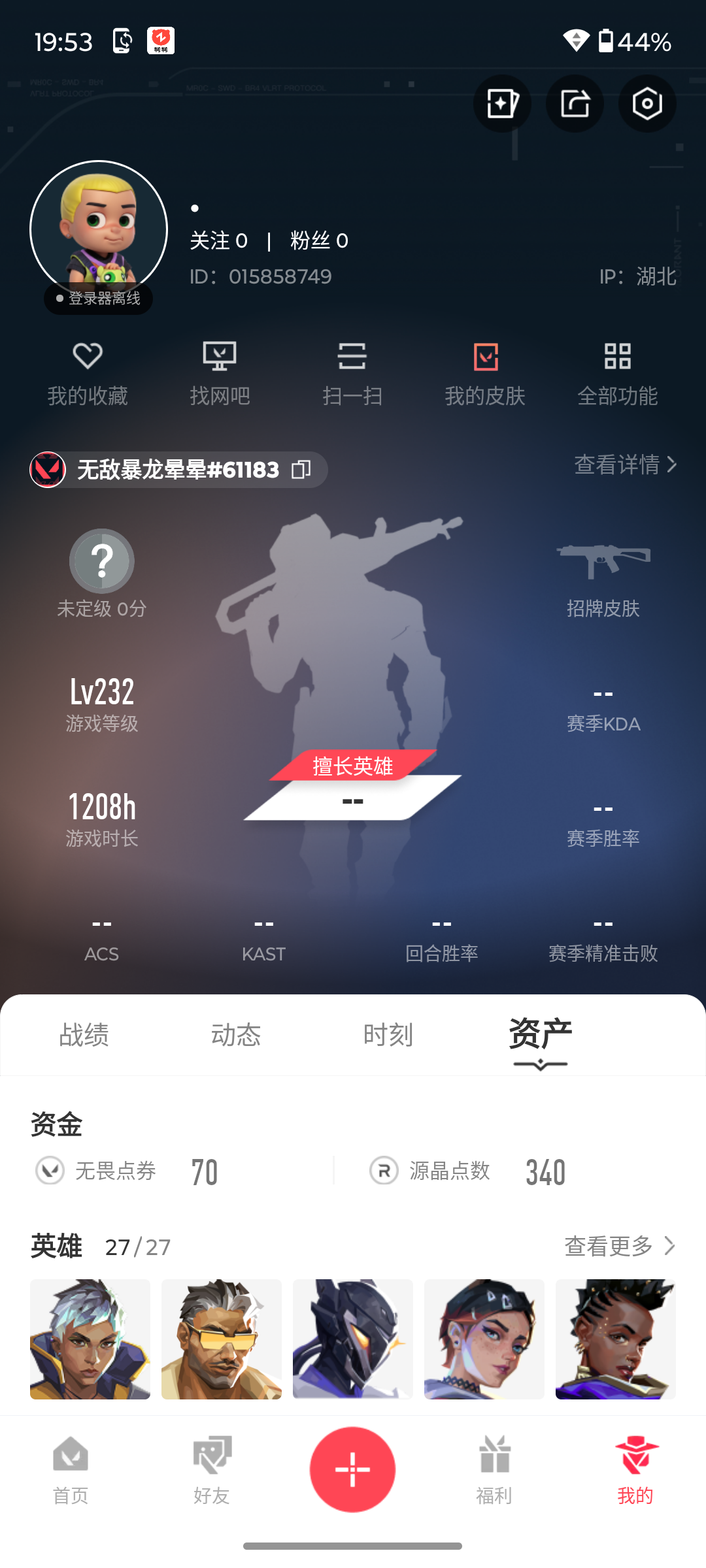Open the settings hexagon icon

647,104
